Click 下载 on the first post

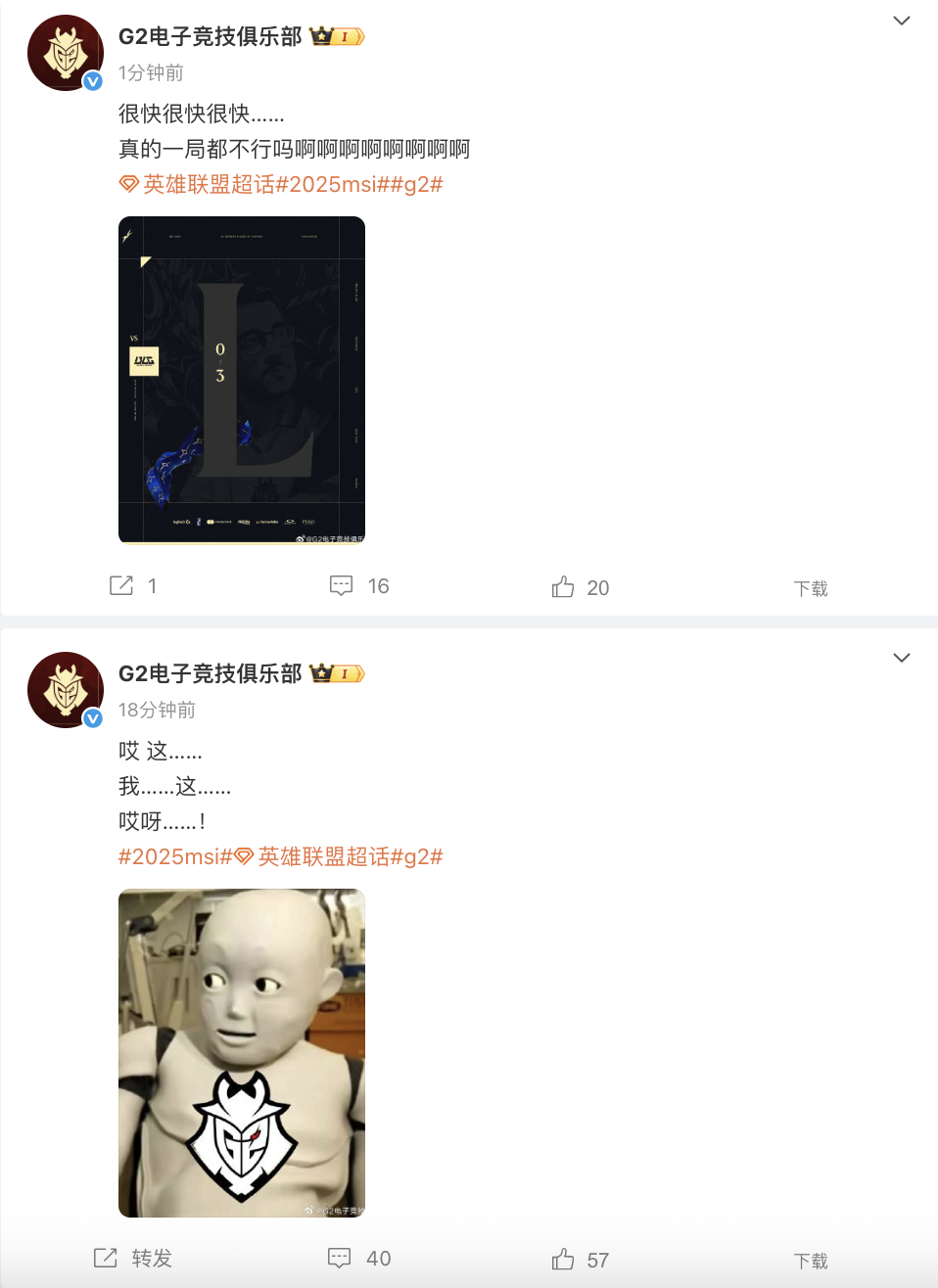[x=810, y=588]
